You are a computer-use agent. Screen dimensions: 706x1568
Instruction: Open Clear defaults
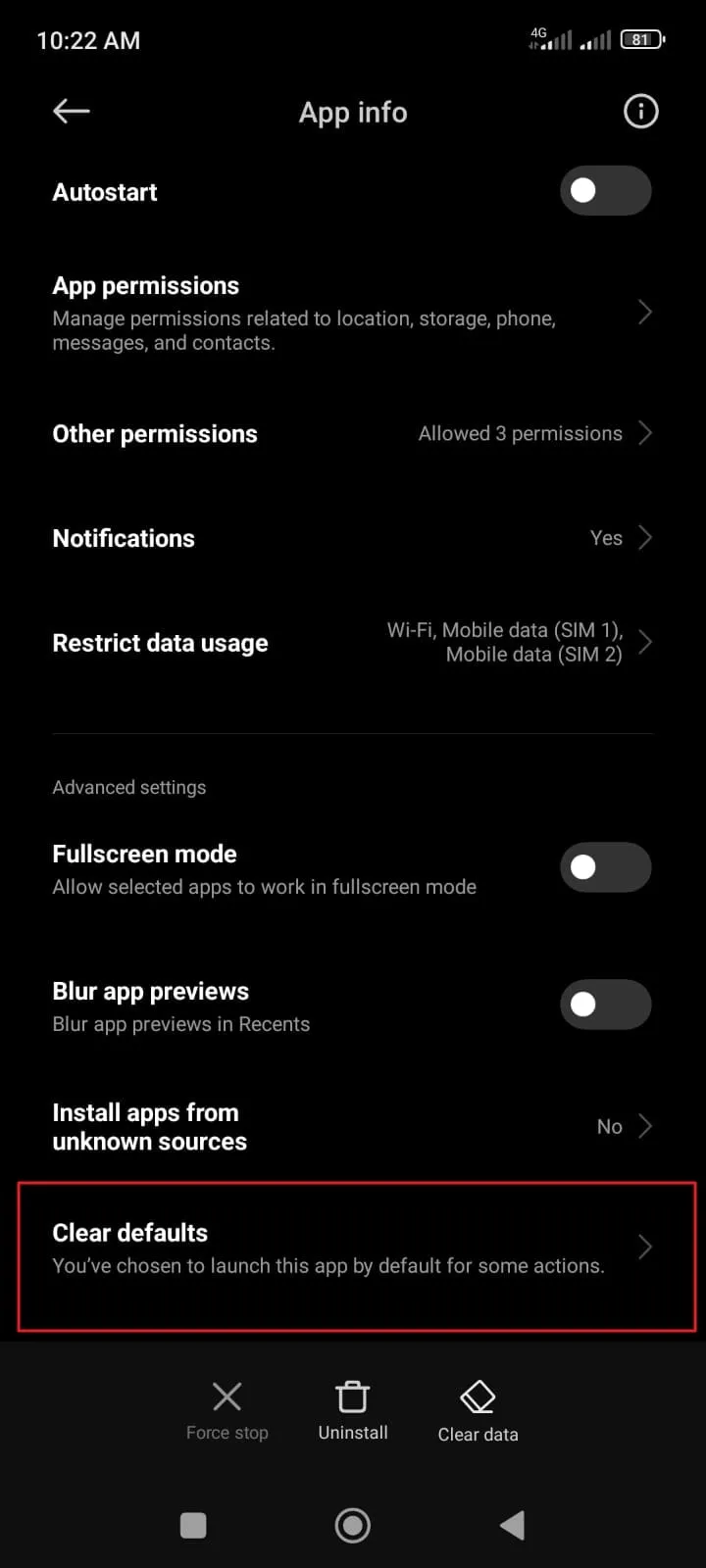click(353, 1248)
